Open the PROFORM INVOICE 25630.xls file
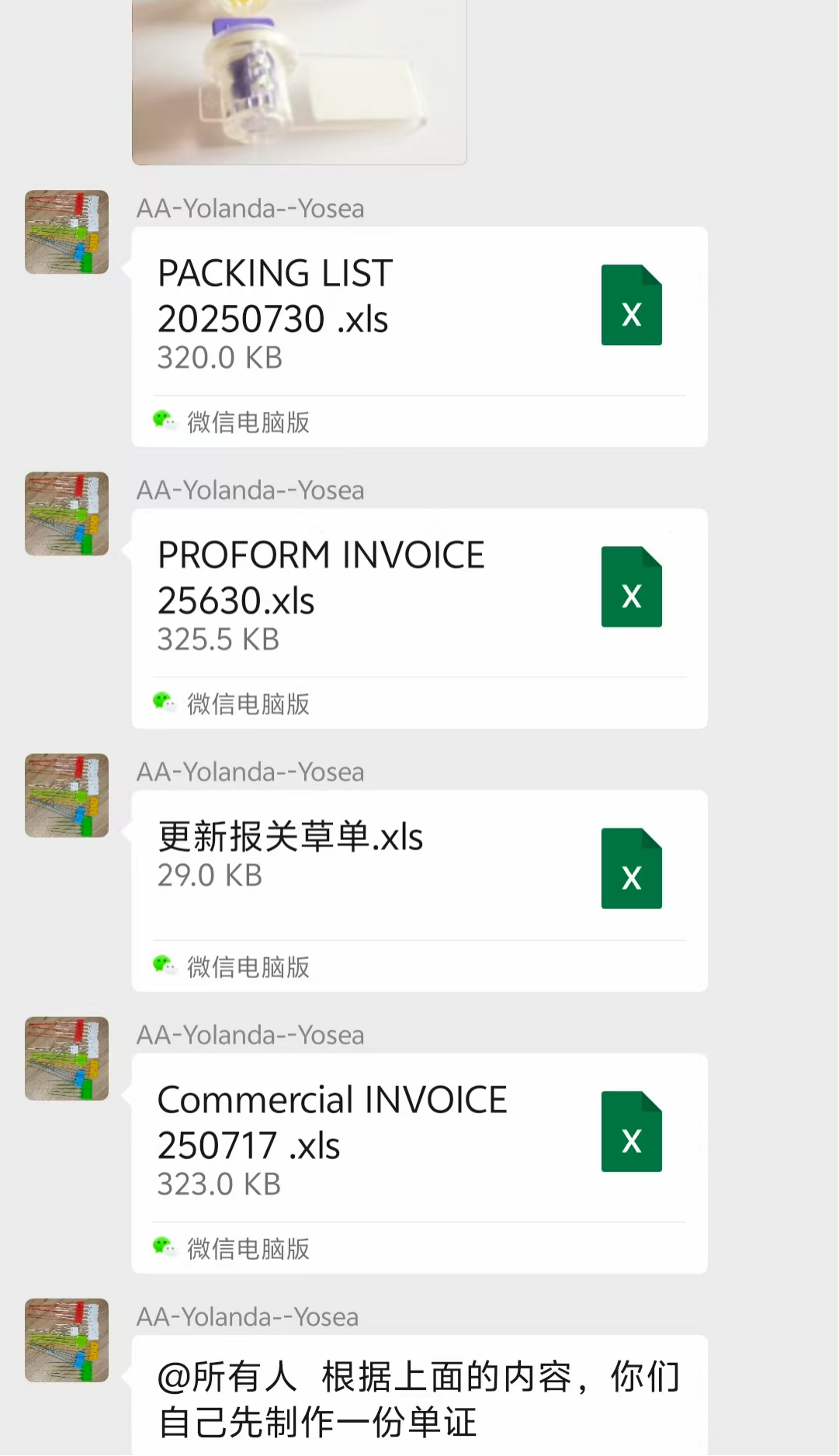This screenshot has height=1456, width=839. (419, 596)
